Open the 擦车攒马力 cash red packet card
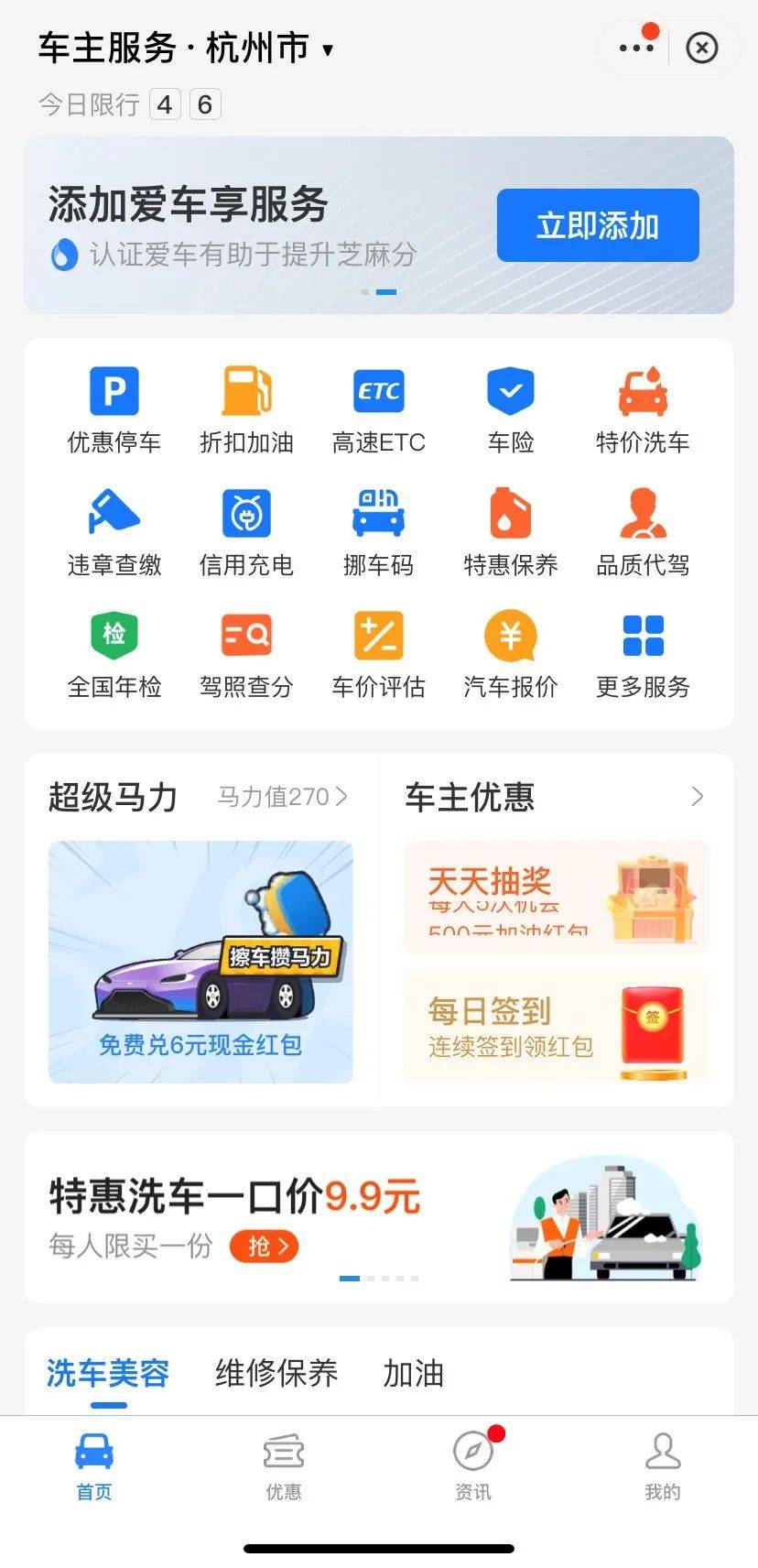 pyautogui.click(x=200, y=962)
